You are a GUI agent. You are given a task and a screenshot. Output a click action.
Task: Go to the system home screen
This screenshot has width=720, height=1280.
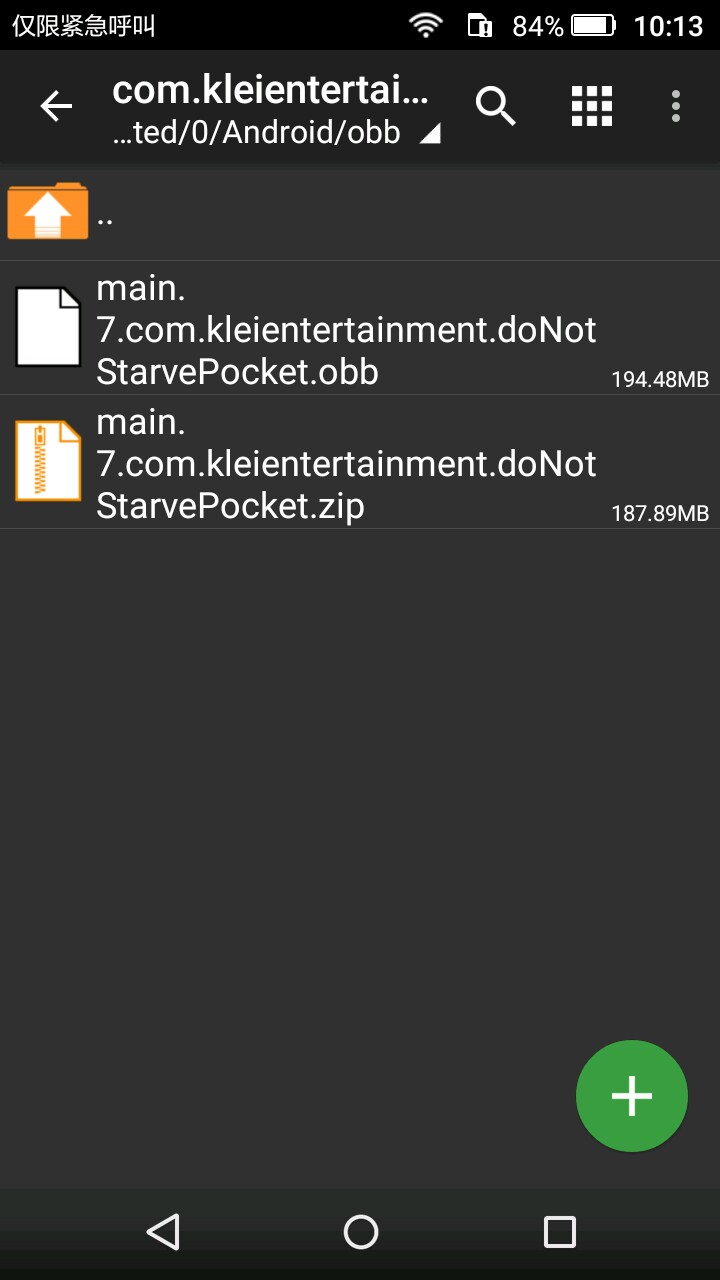point(360,1232)
